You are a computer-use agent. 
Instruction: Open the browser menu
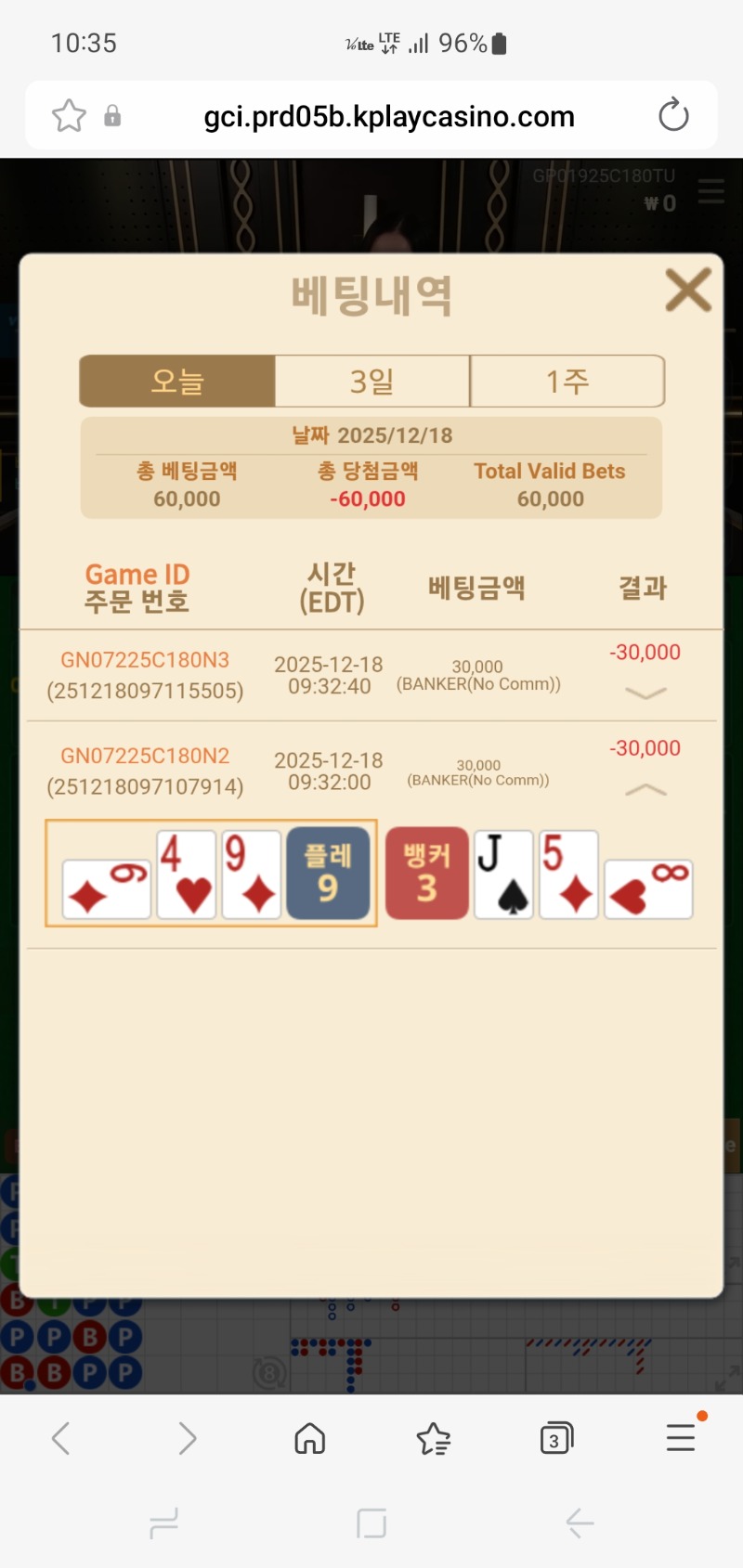[x=681, y=1438]
